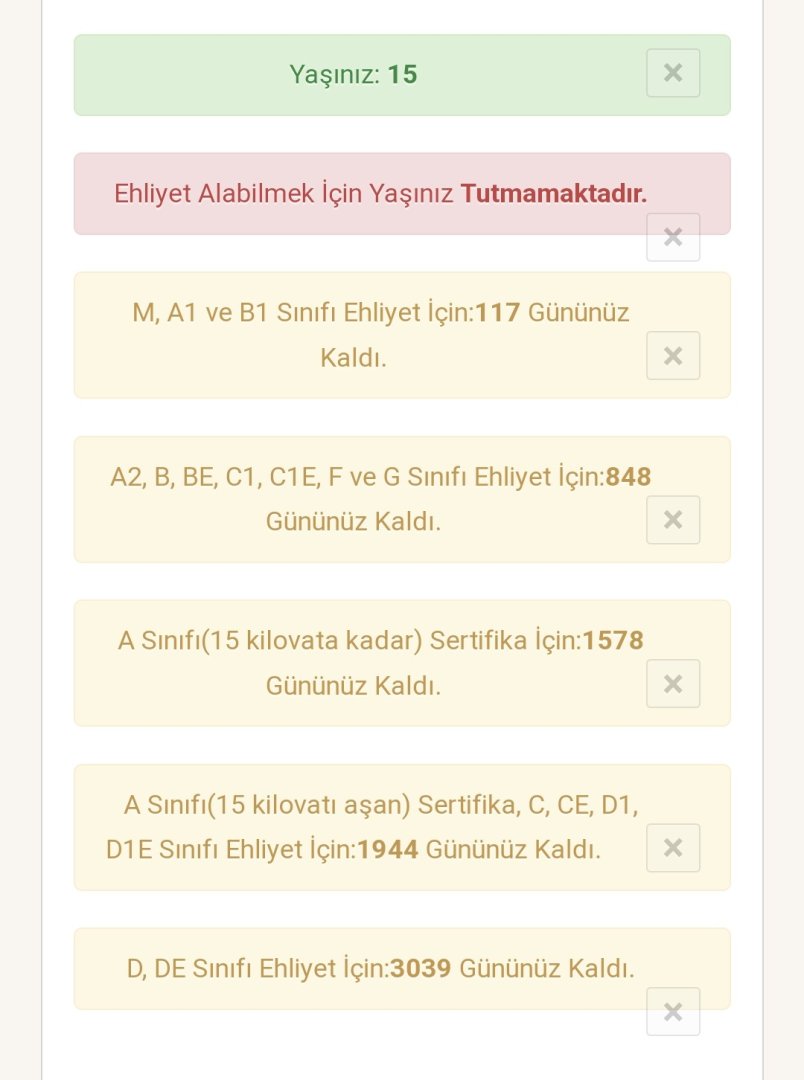Dismiss the D, DE Sınıfı alert

click(673, 1012)
